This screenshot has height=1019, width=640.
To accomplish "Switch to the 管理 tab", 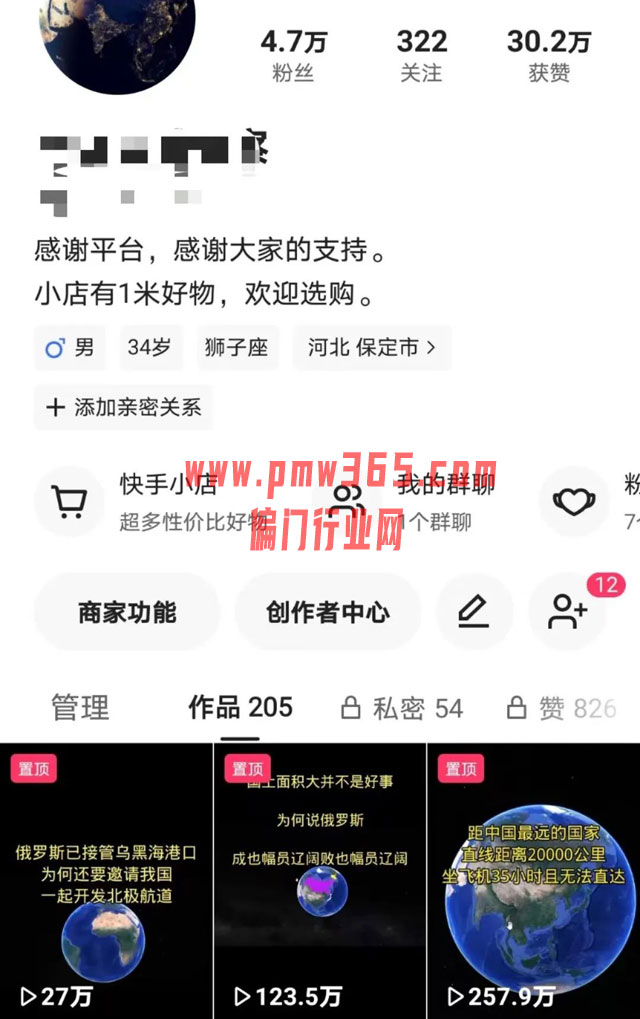I will point(80,708).
